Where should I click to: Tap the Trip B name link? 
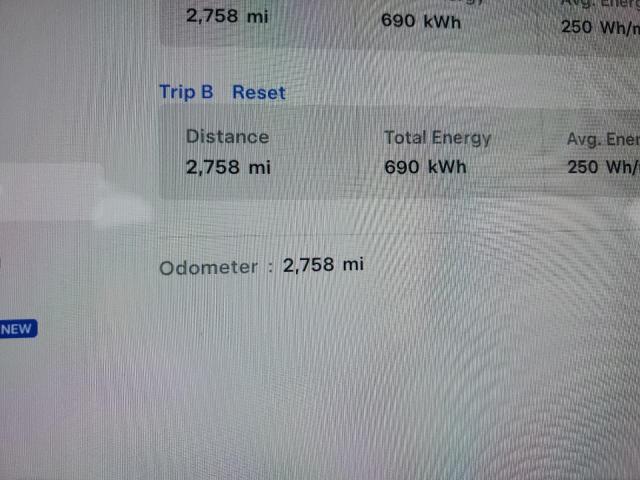pos(186,92)
